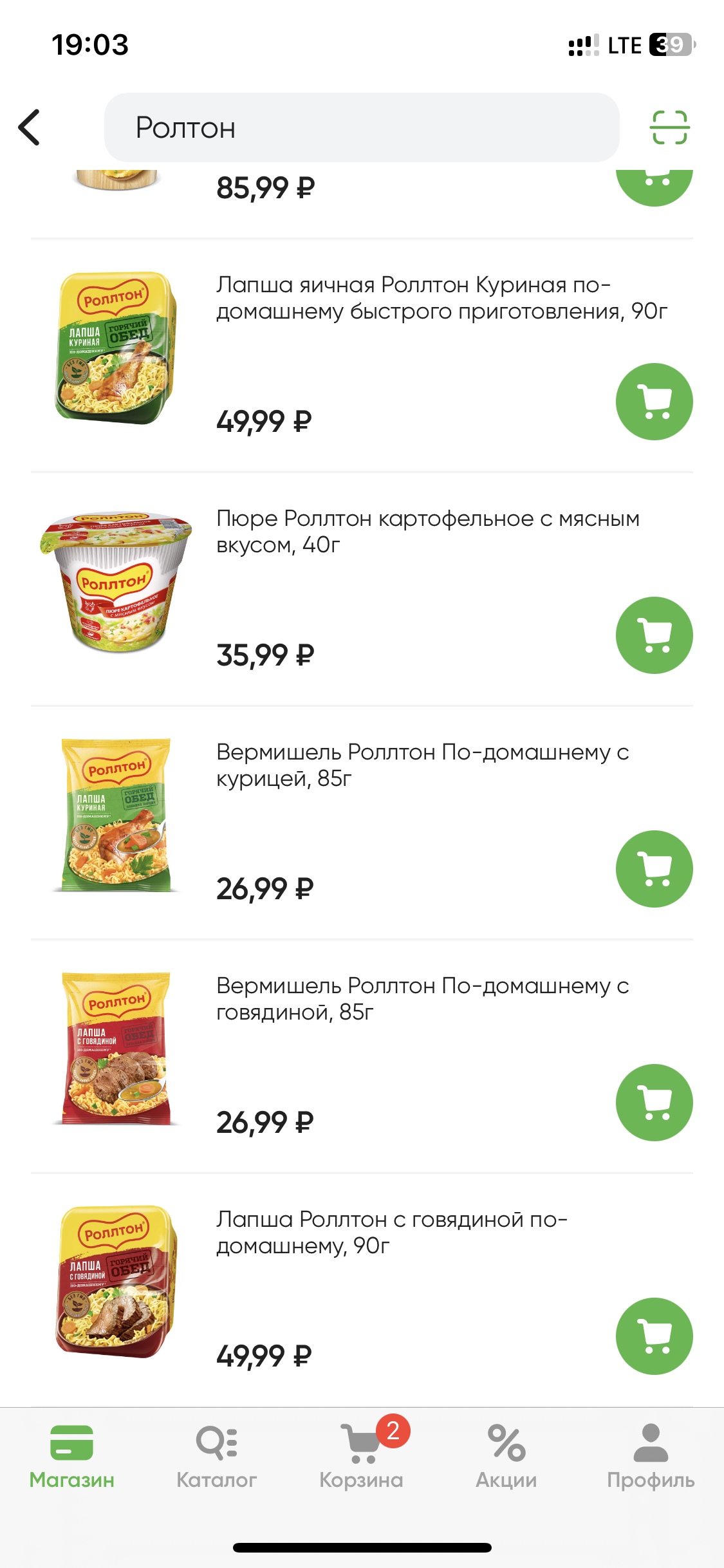Tap the search field with 'Ролтон'
The width and height of the screenshot is (724, 1568).
[x=361, y=127]
